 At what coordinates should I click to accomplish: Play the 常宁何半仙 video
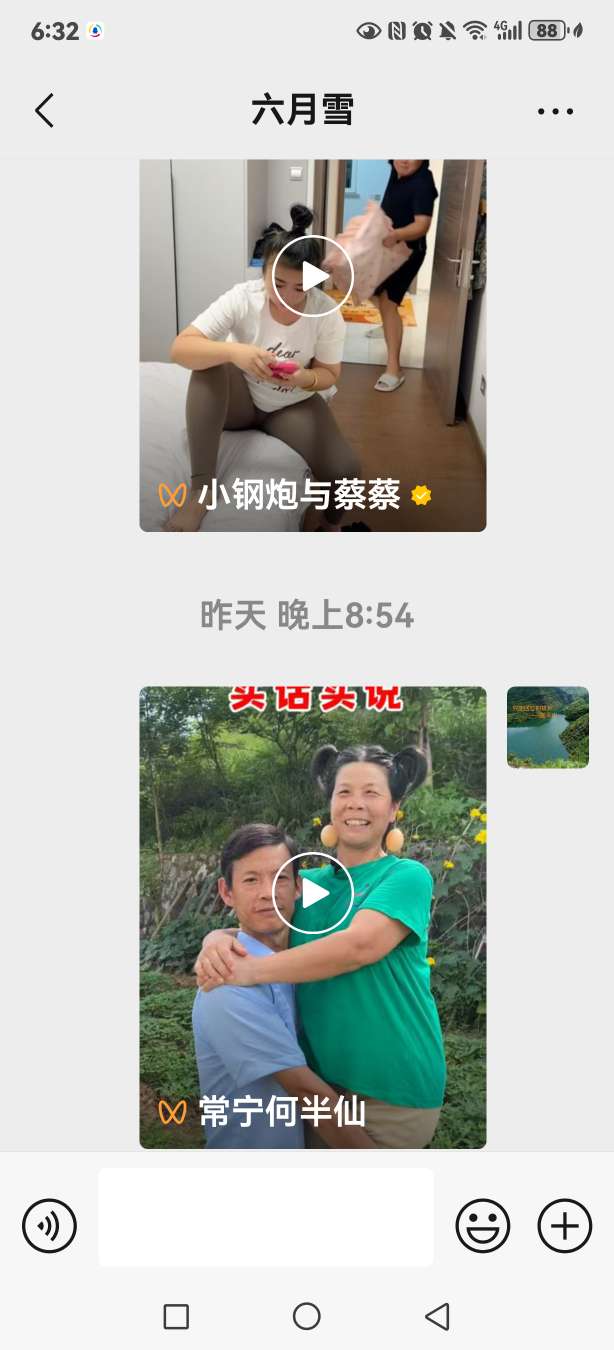(x=313, y=893)
